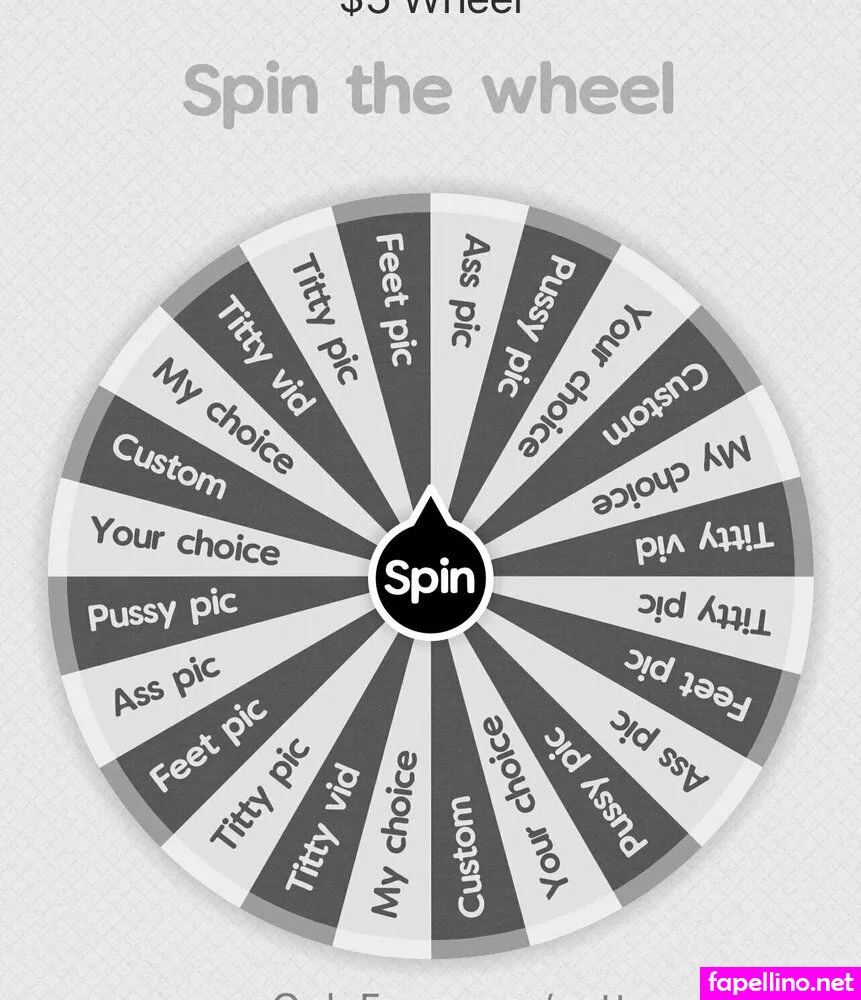Viewport: 861px width, 1000px height.
Task: Tap the Spin button at the wheel center
Action: click(431, 578)
